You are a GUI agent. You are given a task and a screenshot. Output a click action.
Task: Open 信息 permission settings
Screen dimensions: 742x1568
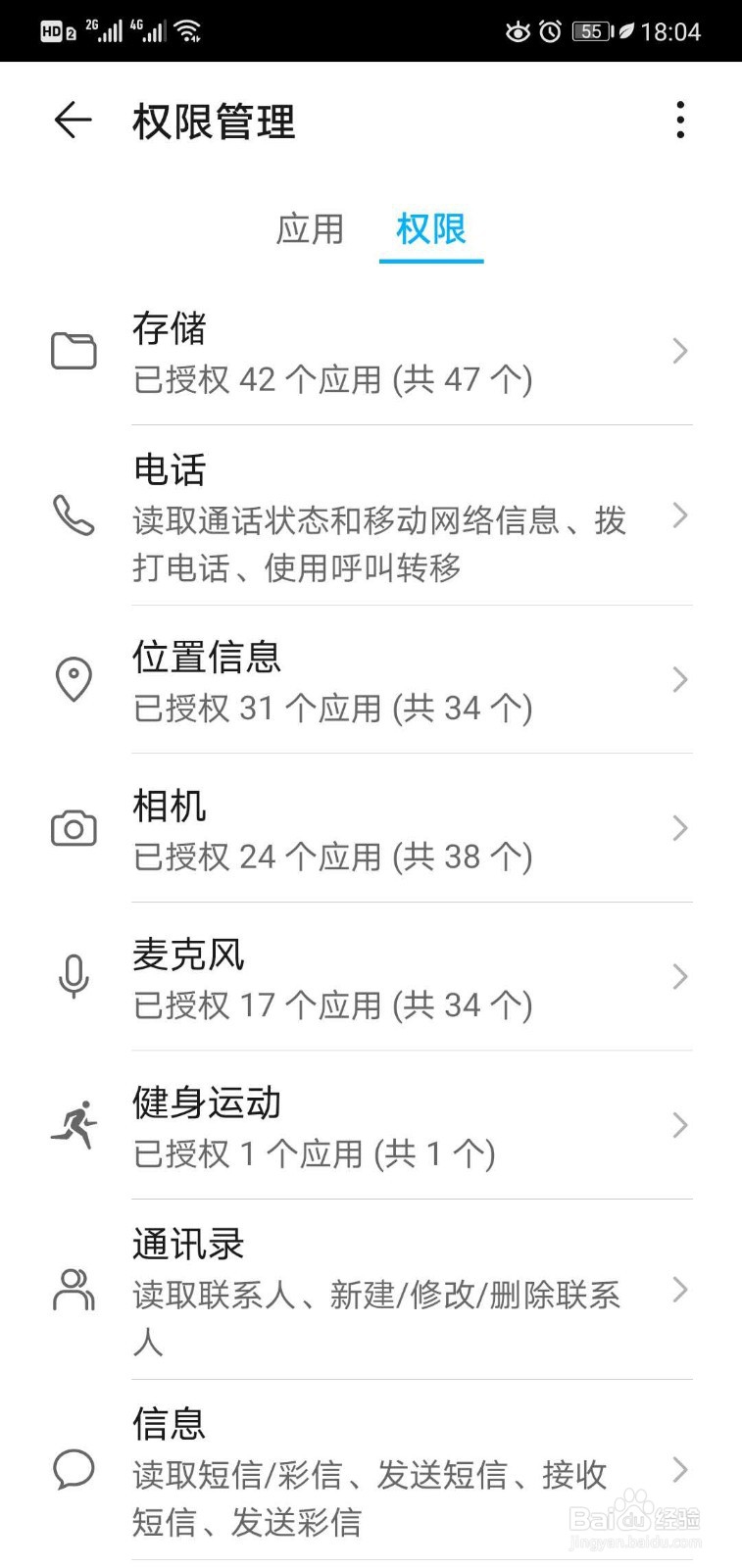371,1470
